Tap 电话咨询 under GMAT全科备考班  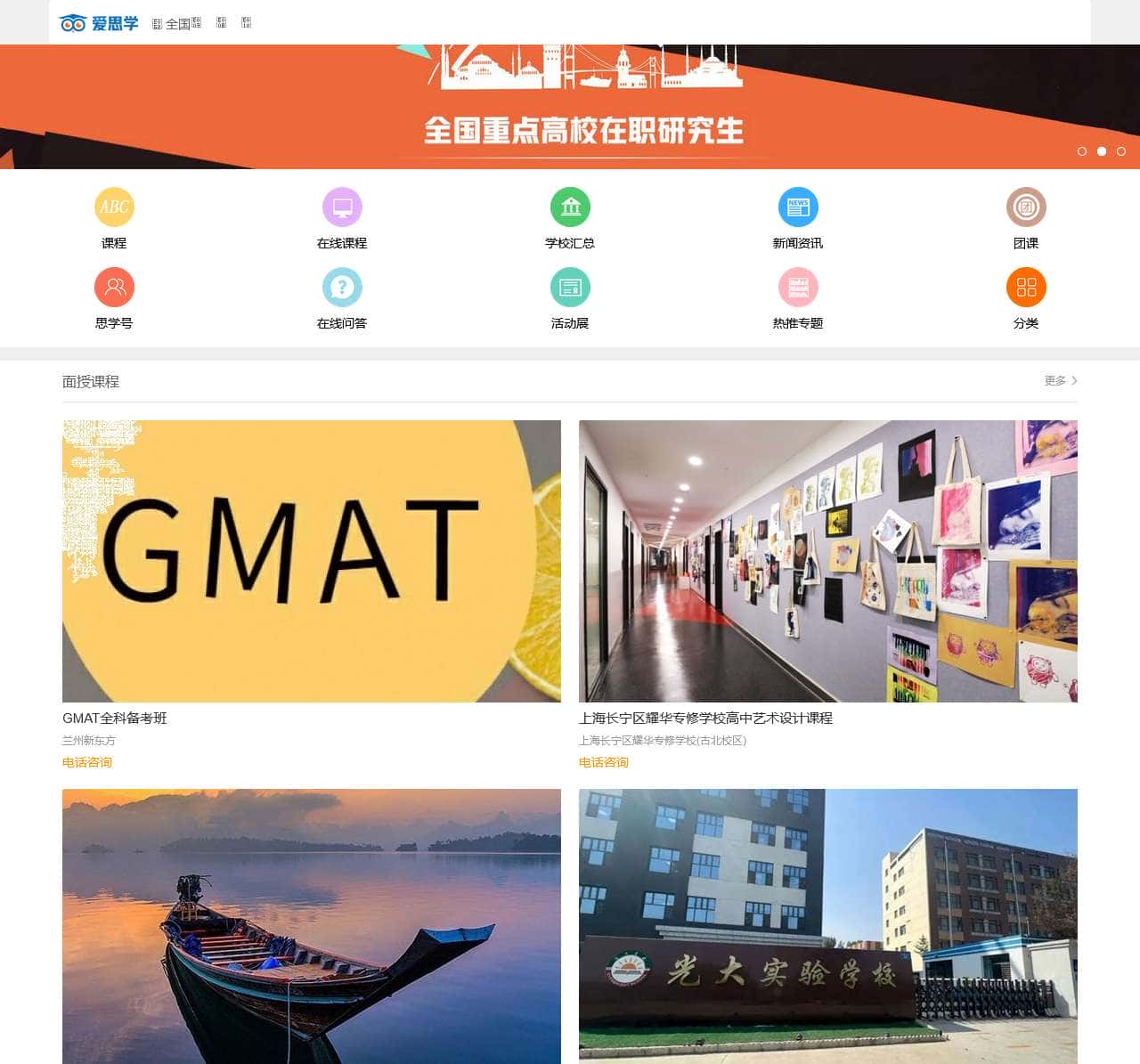pyautogui.click(x=87, y=762)
